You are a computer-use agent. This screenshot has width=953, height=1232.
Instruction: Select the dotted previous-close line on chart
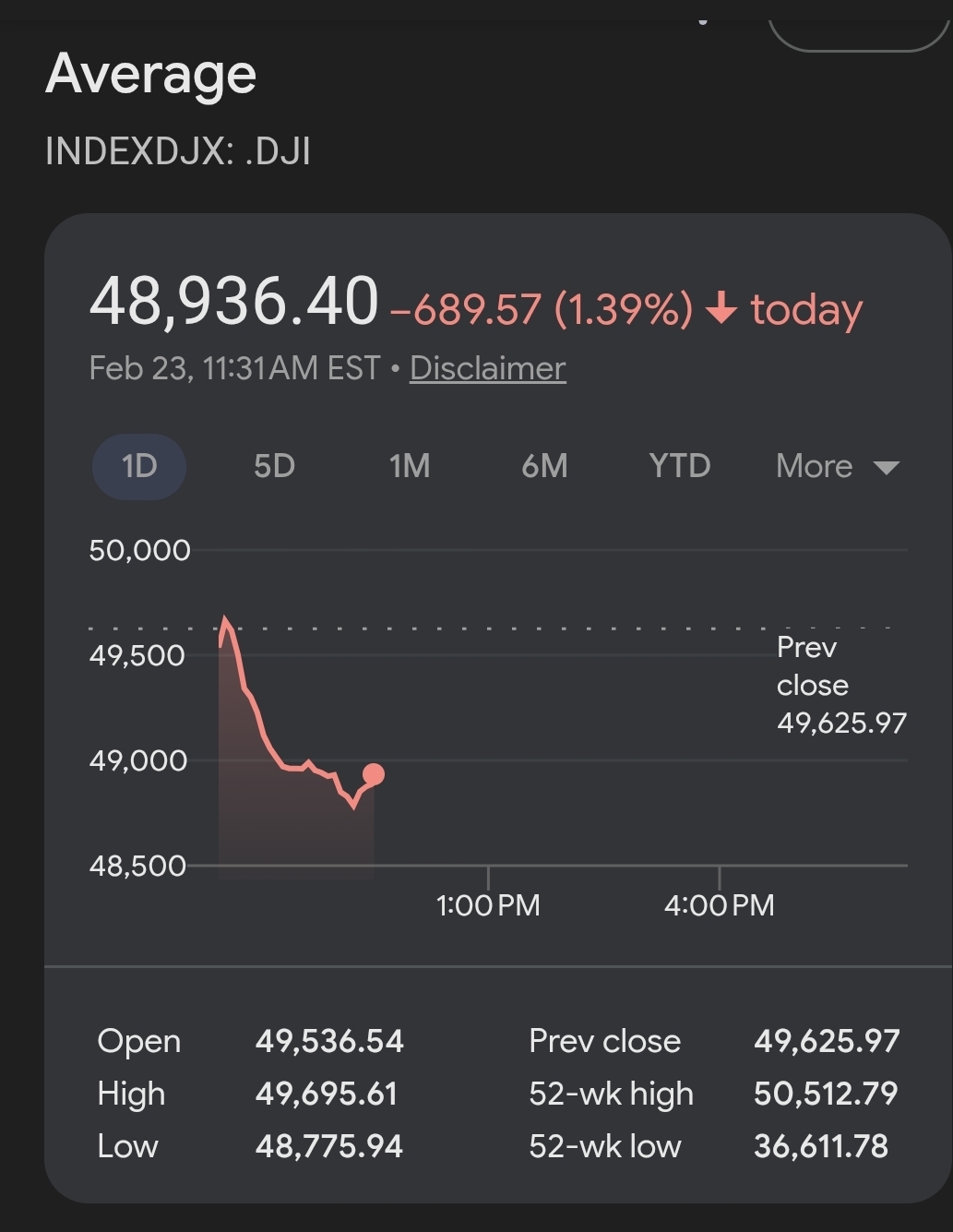click(x=554, y=626)
